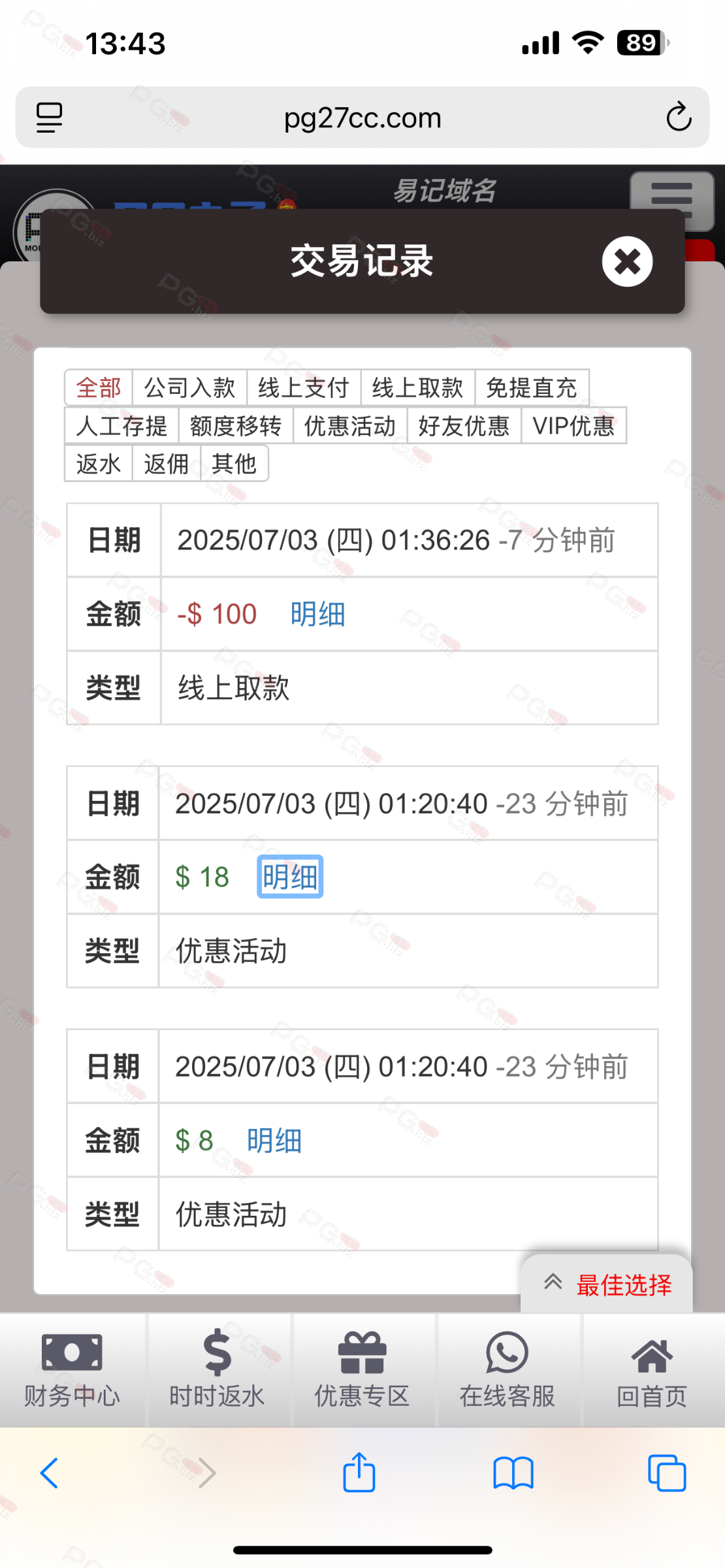
Task: Go to 优惠专区
Action: click(x=362, y=1369)
